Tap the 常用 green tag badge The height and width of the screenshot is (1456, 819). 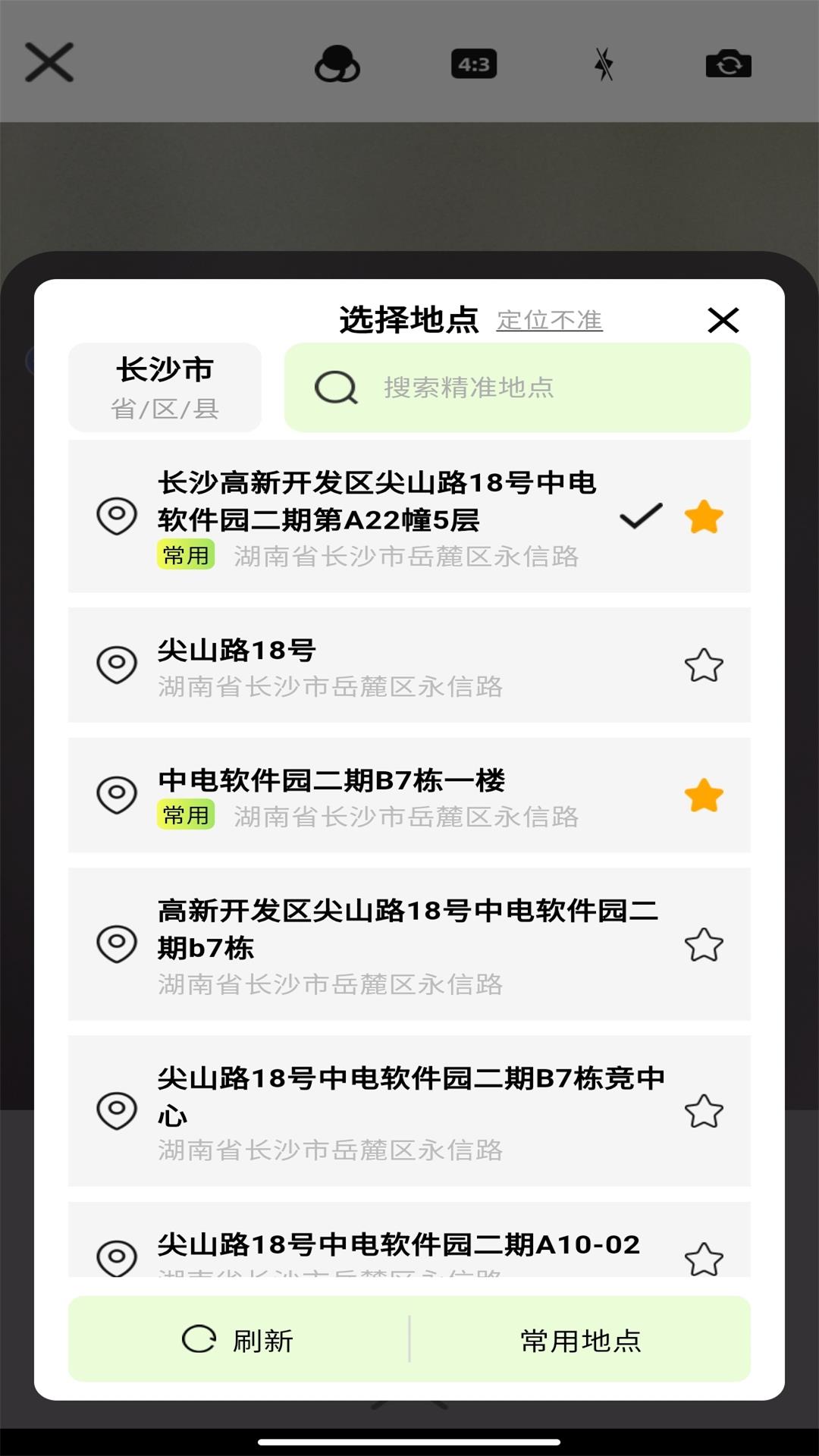click(x=186, y=556)
